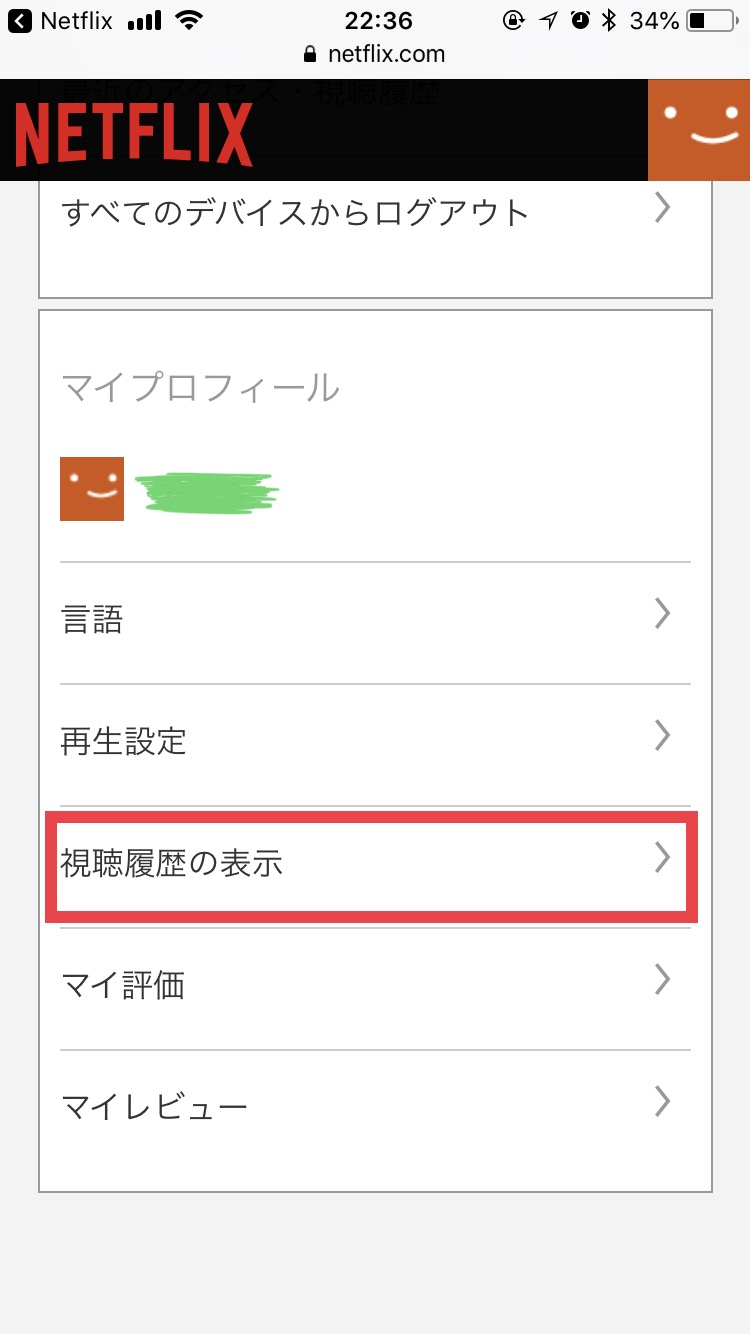This screenshot has height=1334, width=750.
Task: Open the profile avatar in the header
Action: 699,130
